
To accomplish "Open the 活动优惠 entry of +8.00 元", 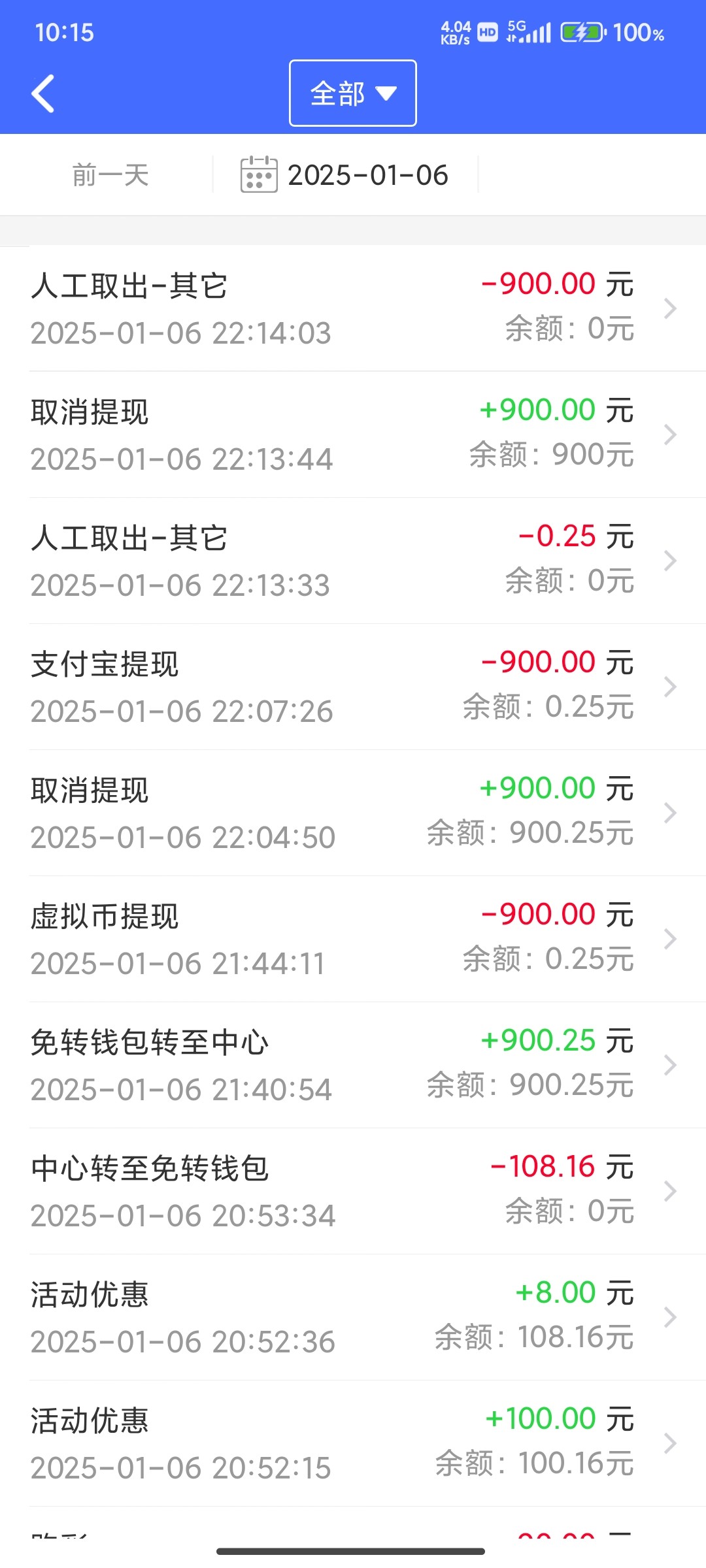I will [353, 1317].
